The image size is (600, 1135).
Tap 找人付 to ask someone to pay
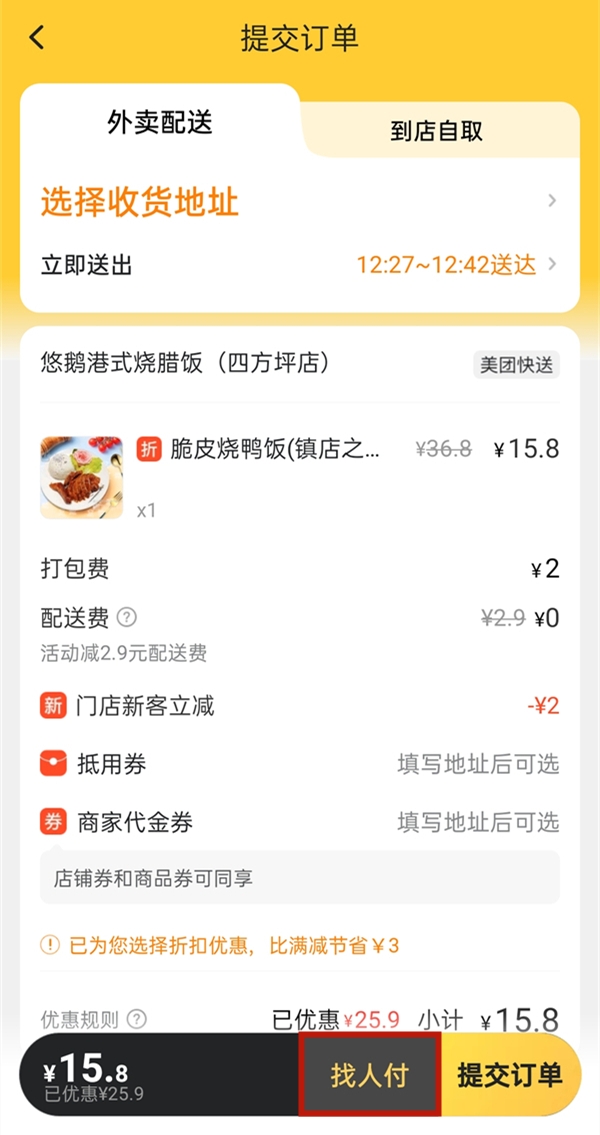tap(370, 1076)
